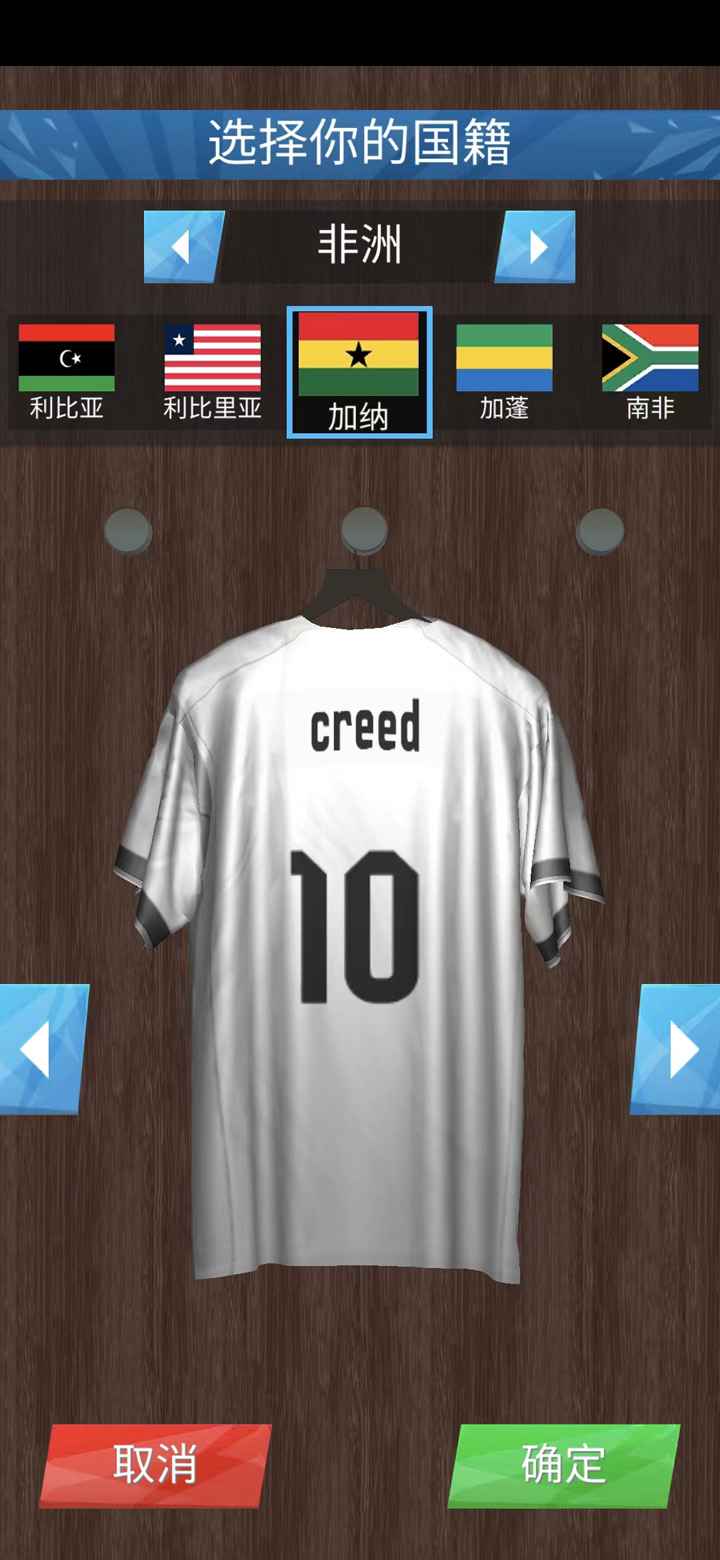Tap the red 取消 button

click(x=155, y=1465)
